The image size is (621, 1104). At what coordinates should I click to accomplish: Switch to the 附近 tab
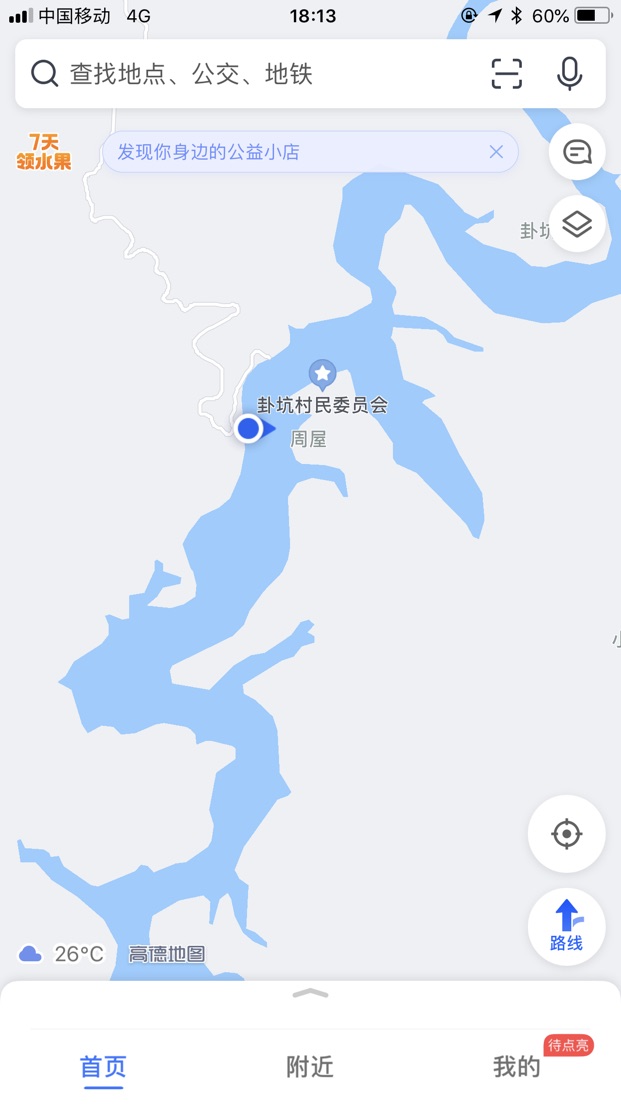pos(310,1067)
